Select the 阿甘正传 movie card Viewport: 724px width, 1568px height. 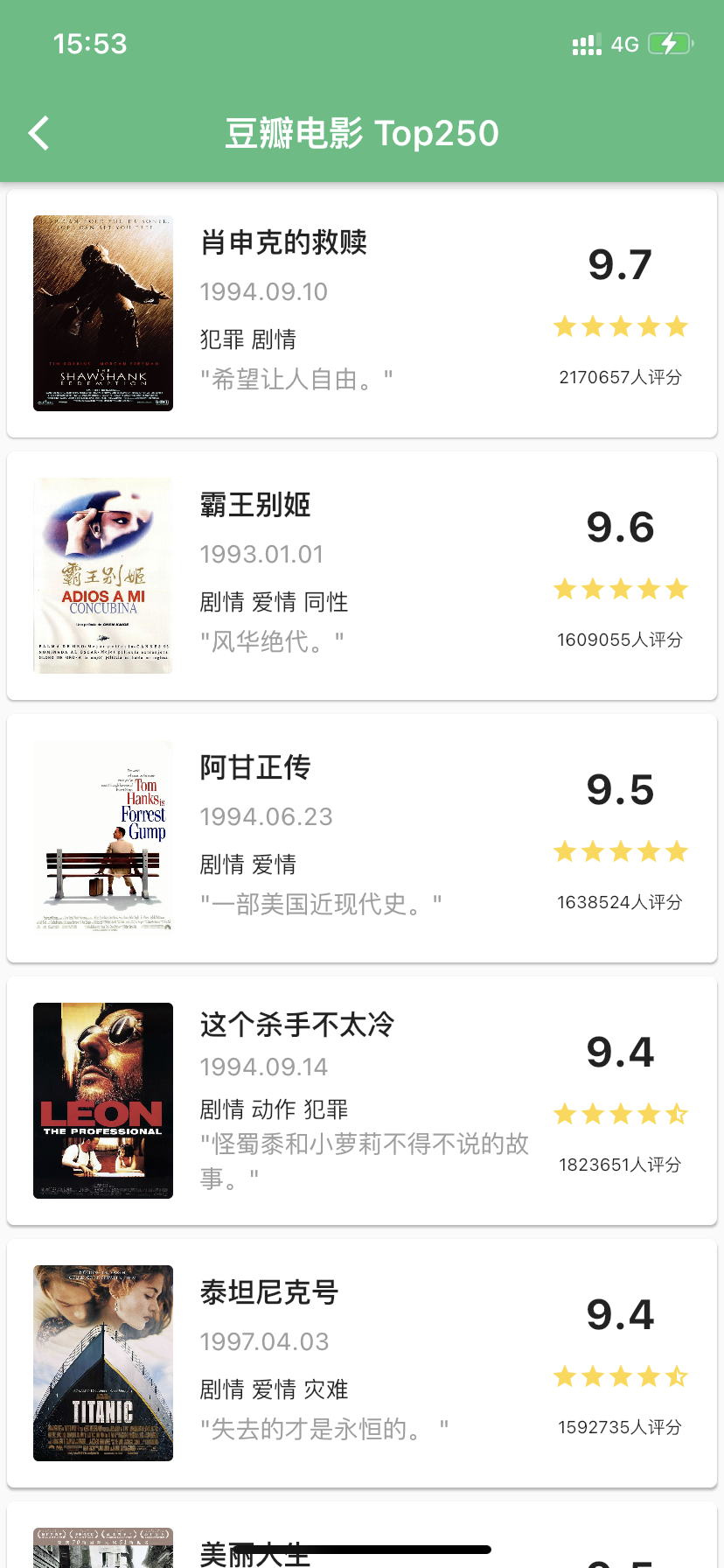361,838
